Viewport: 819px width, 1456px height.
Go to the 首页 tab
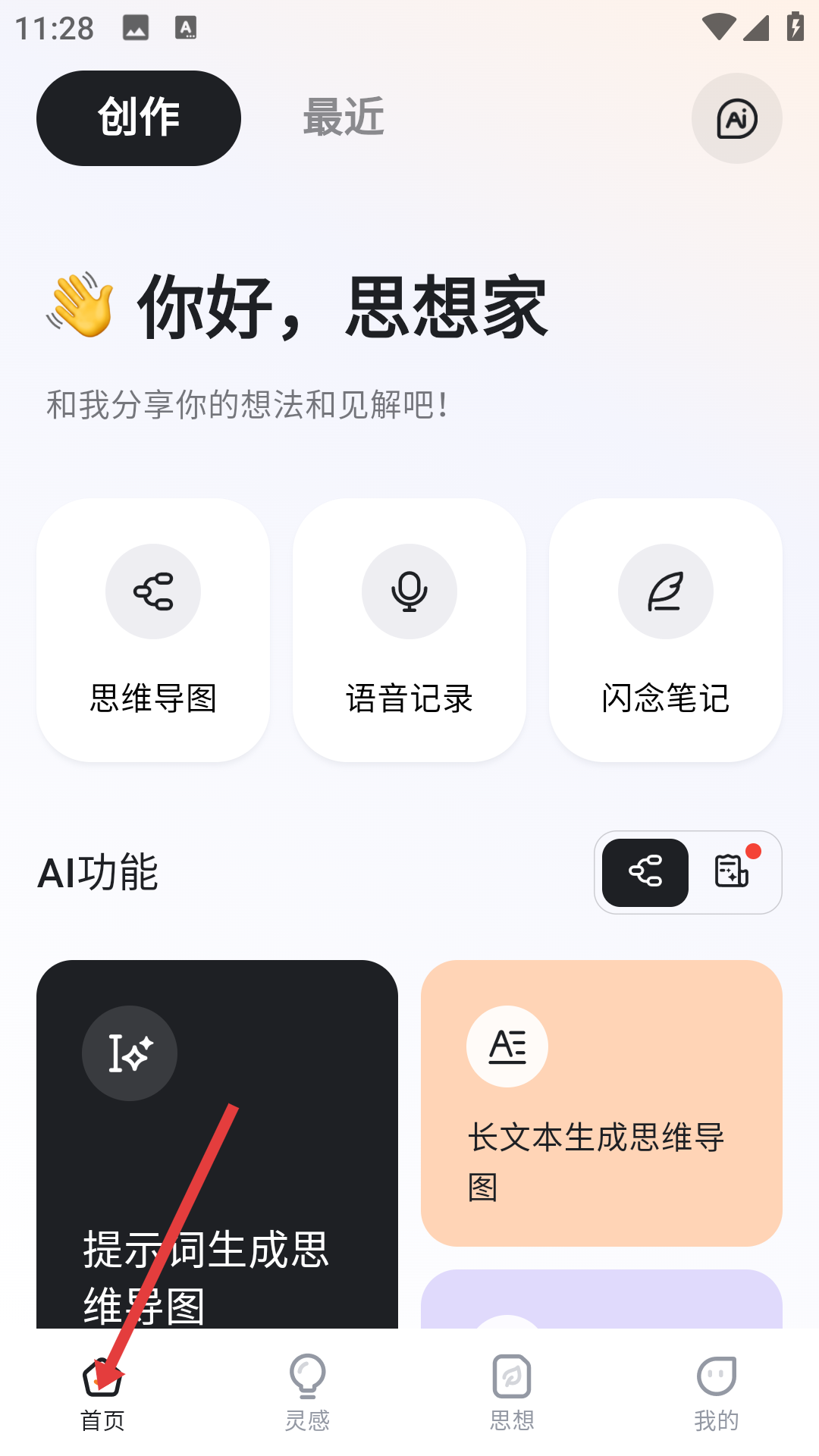[x=102, y=1394]
